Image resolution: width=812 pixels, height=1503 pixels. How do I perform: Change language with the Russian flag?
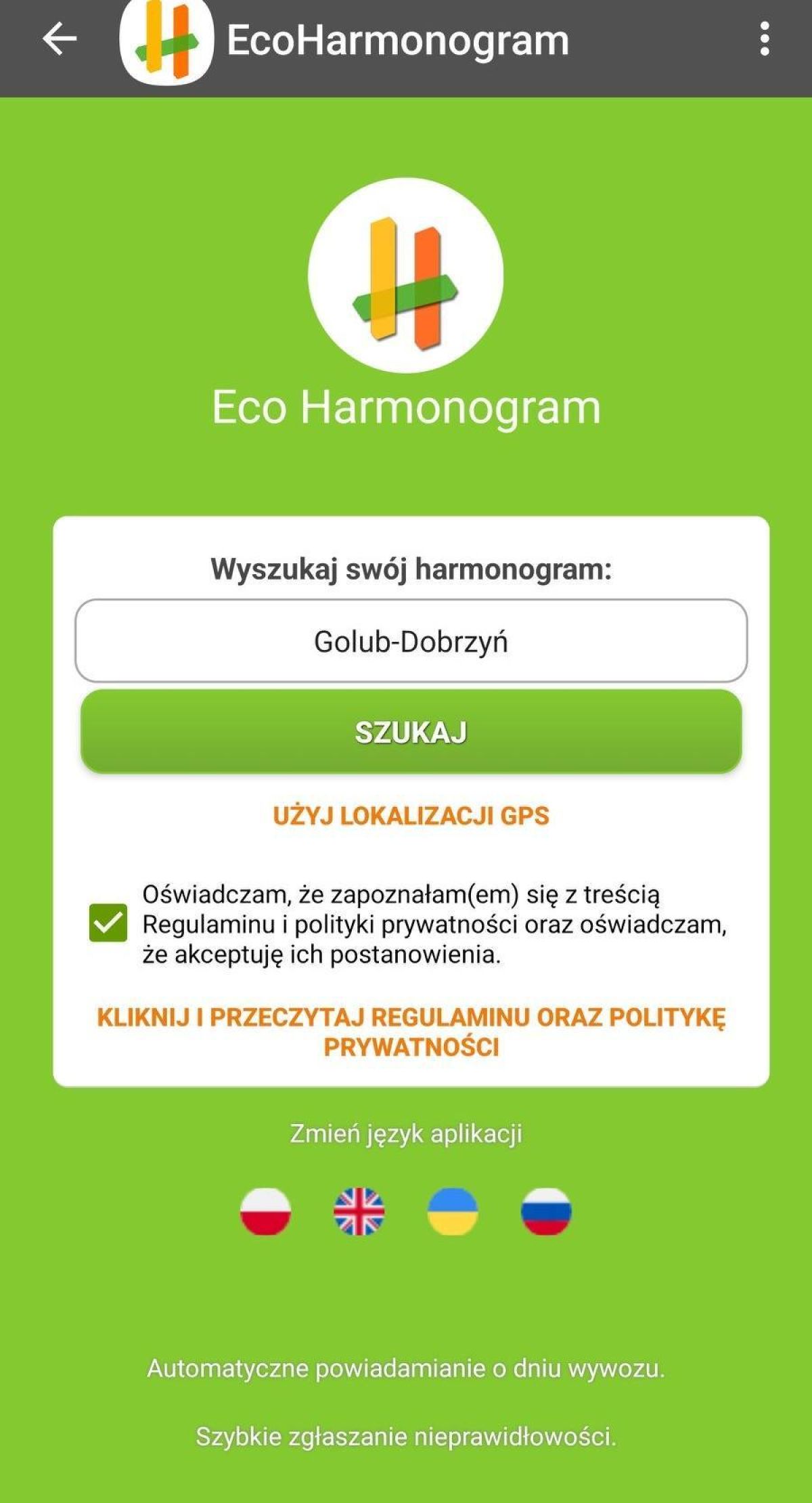[x=546, y=1212]
